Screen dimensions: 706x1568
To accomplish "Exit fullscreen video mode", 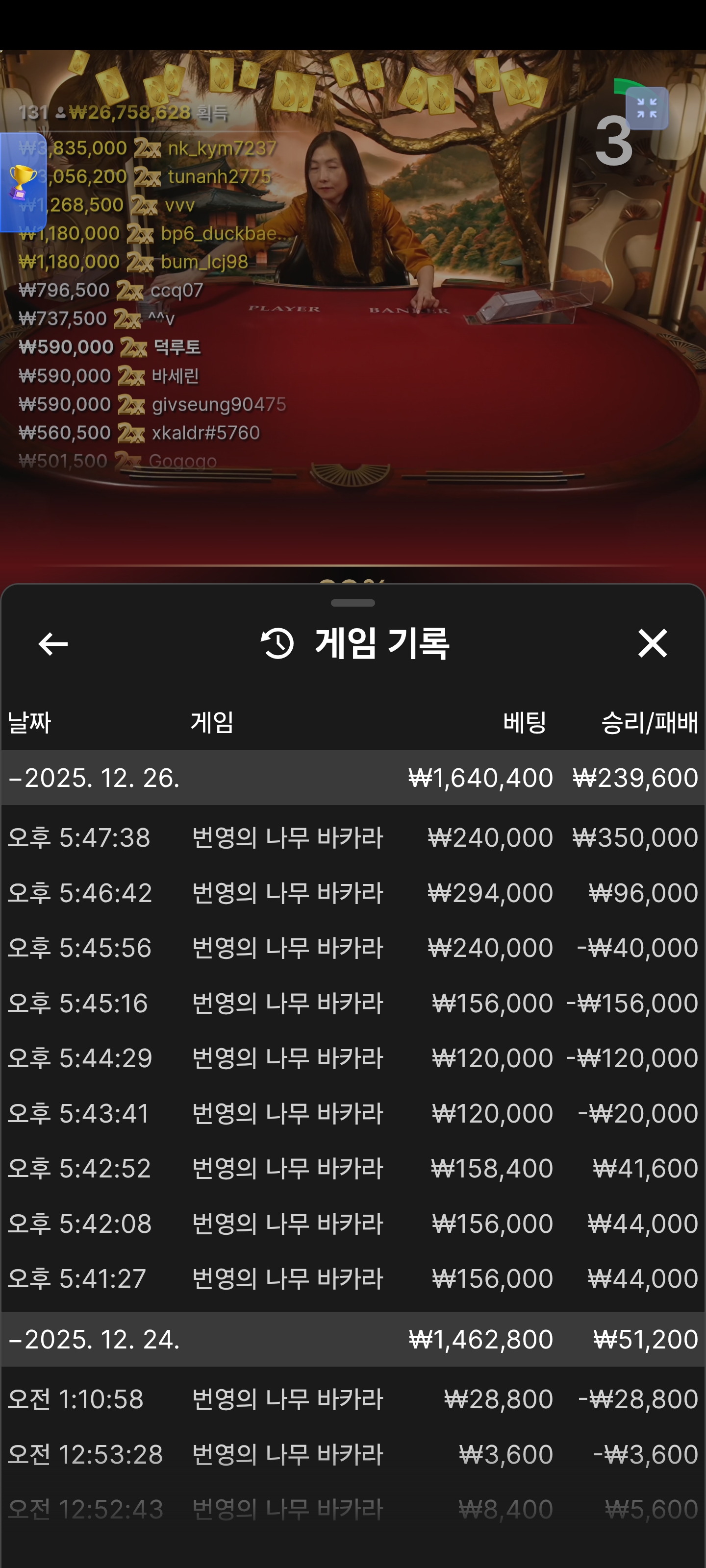I will click(x=646, y=109).
